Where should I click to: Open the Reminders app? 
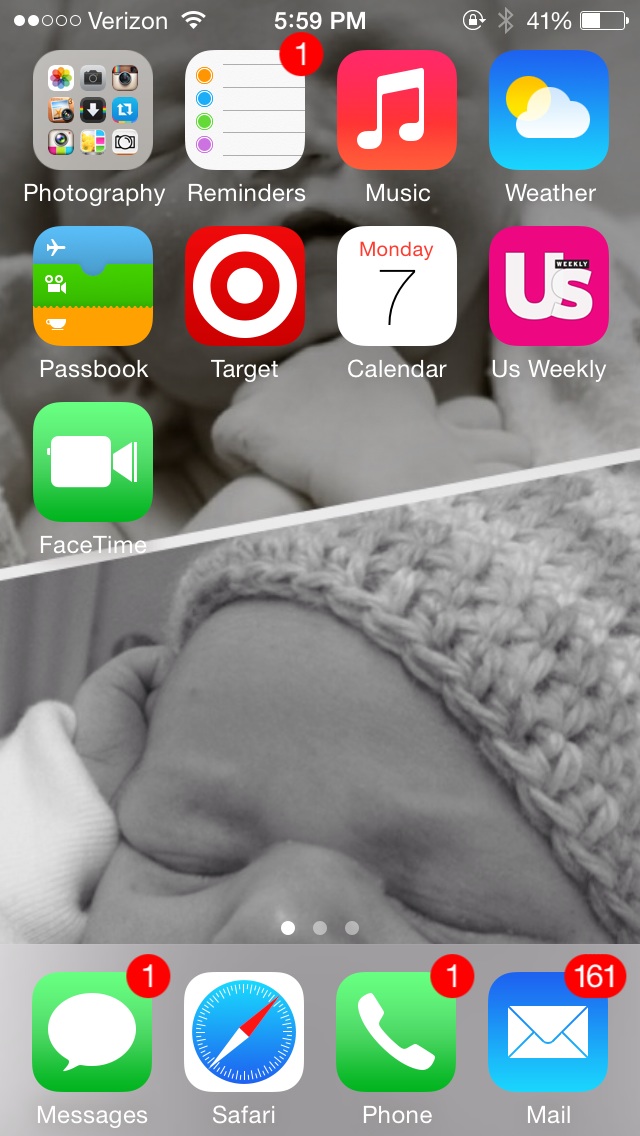(245, 110)
